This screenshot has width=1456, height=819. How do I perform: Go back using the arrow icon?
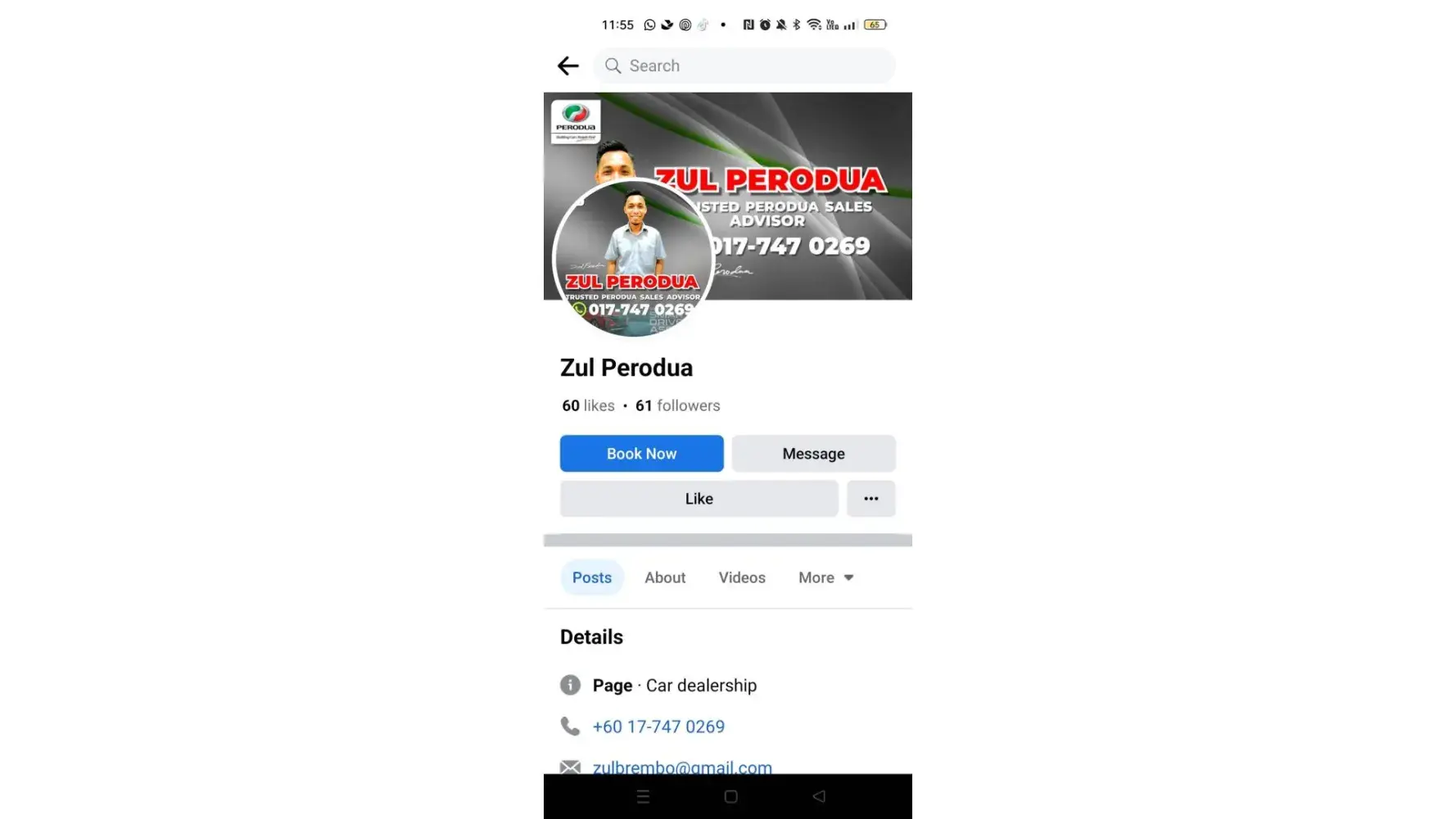[567, 66]
